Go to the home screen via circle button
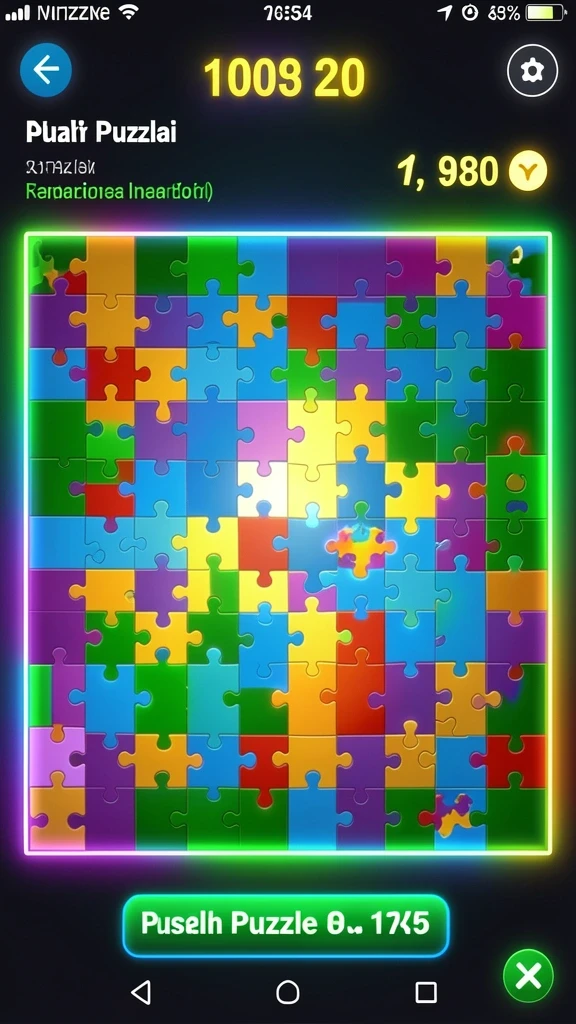576x1024 pixels. tap(287, 992)
